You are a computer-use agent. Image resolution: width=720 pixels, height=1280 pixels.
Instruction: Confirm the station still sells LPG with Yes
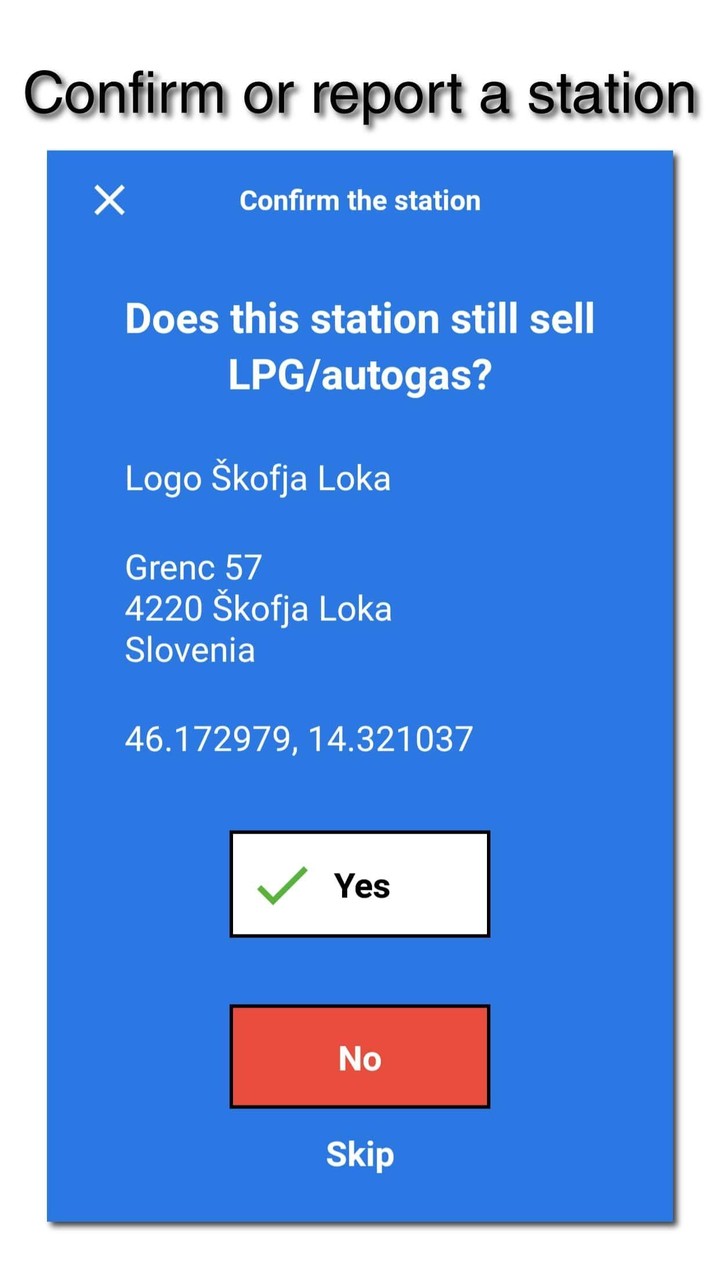pyautogui.click(x=359, y=883)
